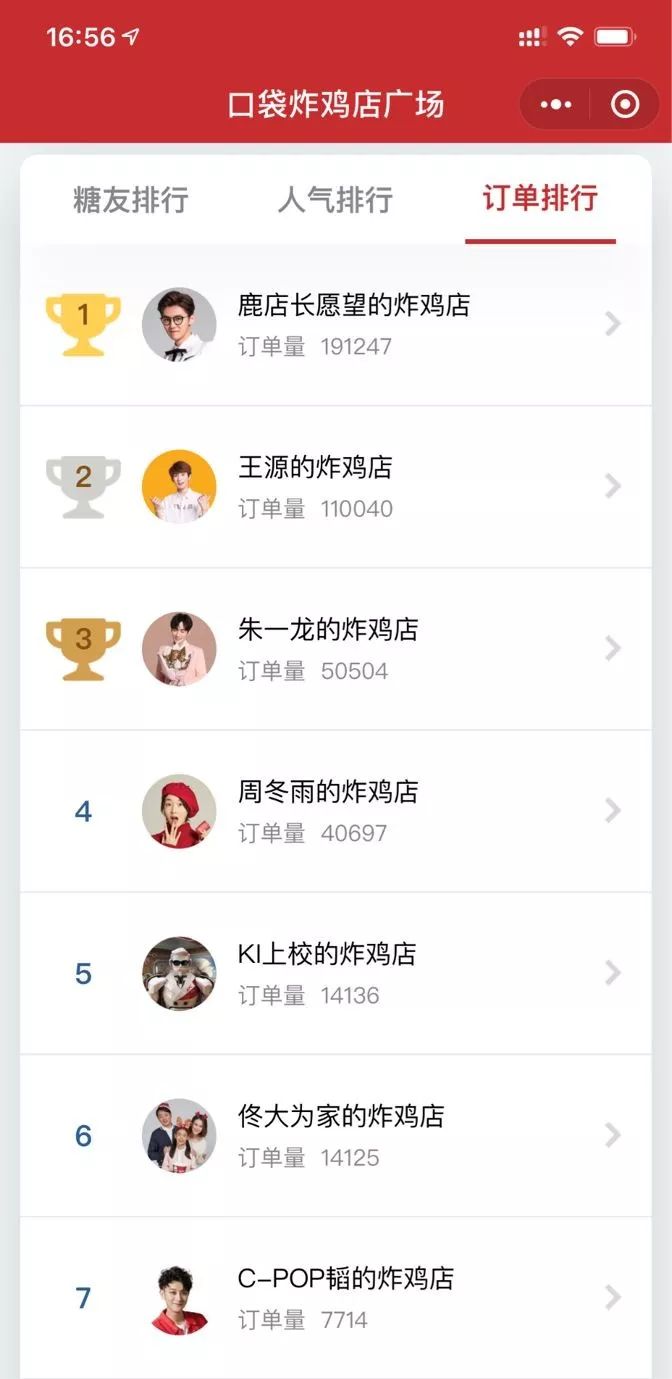
Task: Close the mini program with the circle icon
Action: point(625,104)
